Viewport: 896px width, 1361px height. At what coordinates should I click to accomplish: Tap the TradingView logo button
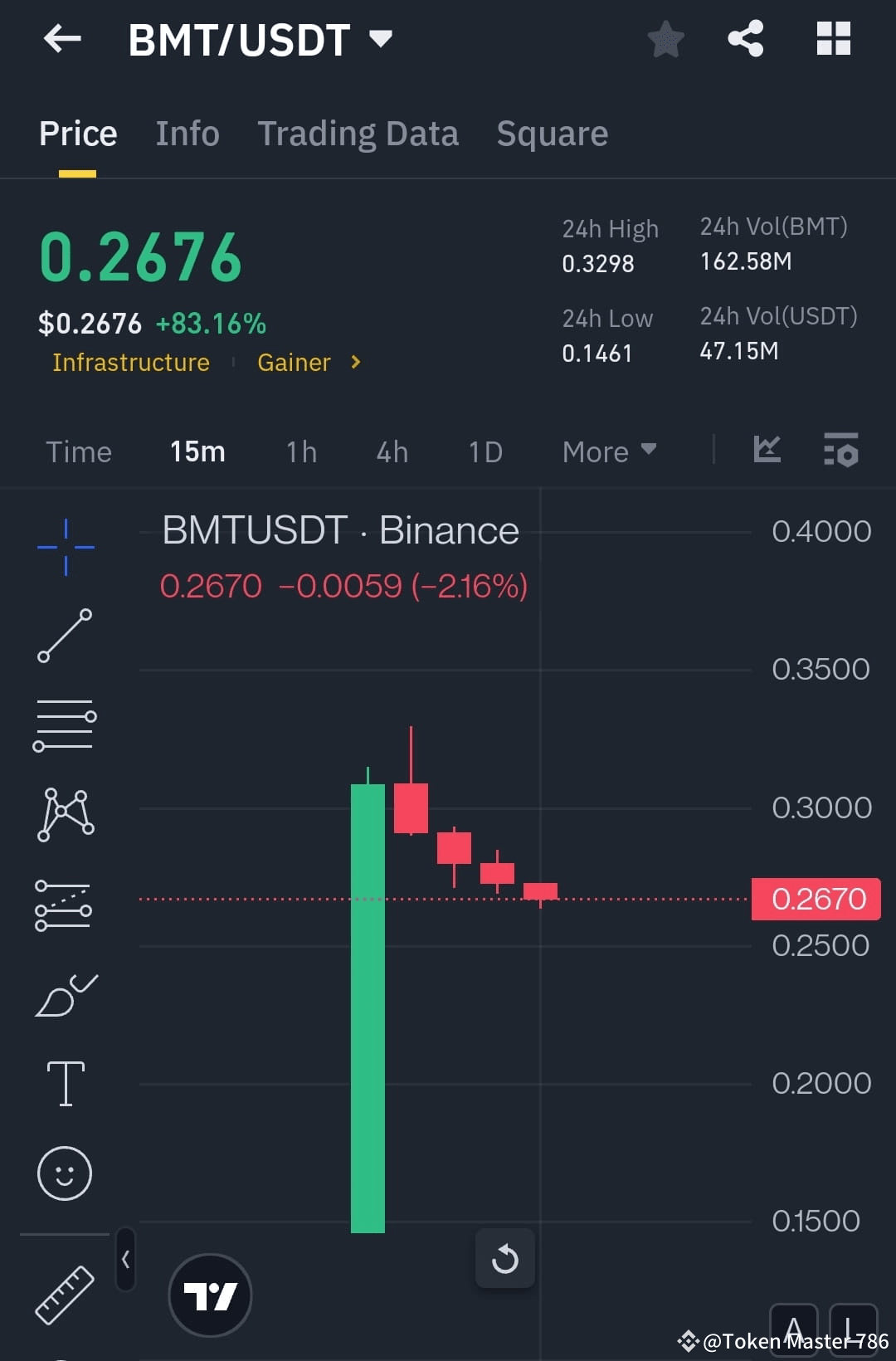[x=210, y=1295]
